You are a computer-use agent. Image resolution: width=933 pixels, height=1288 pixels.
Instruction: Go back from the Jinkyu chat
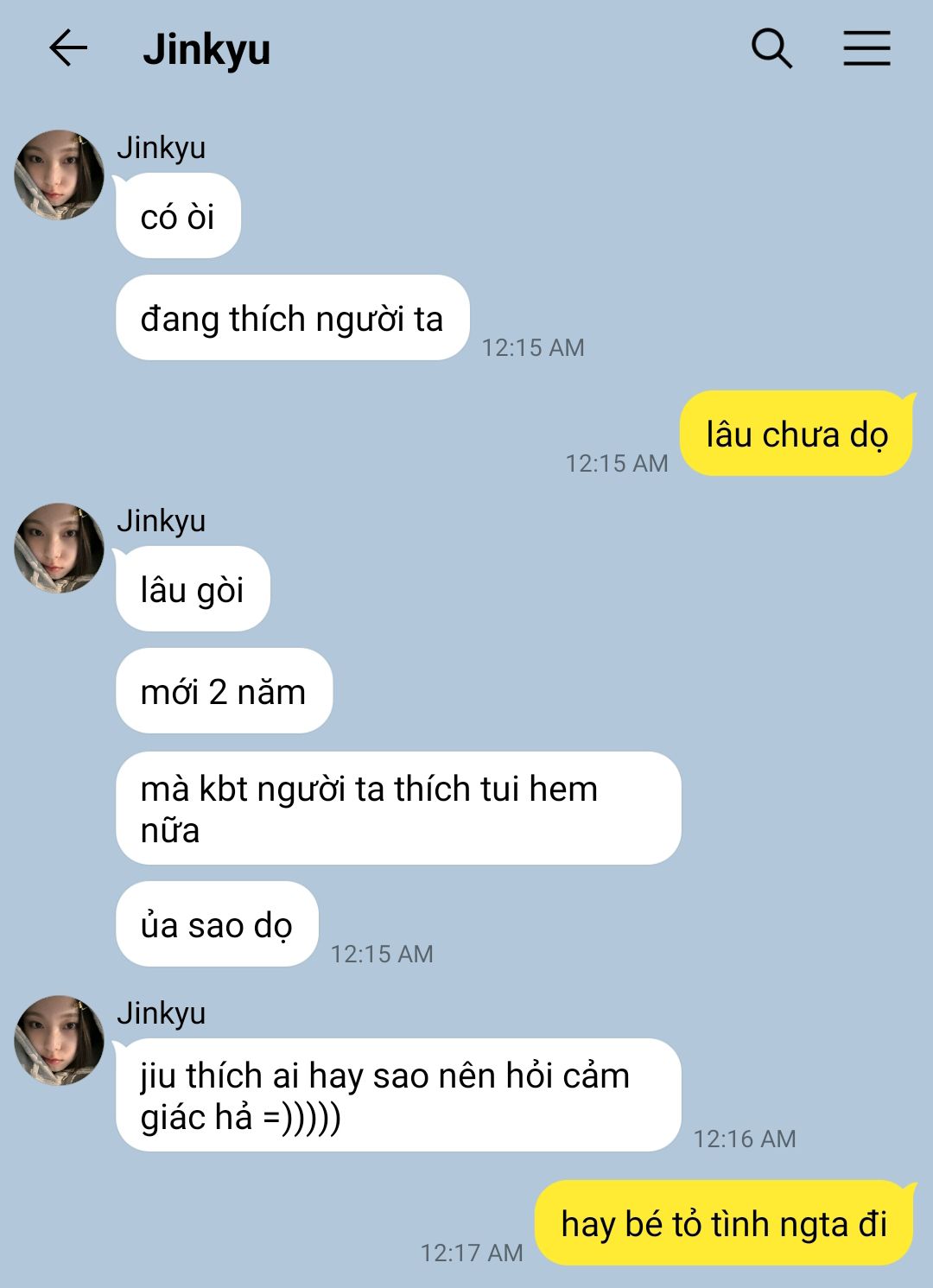(68, 48)
